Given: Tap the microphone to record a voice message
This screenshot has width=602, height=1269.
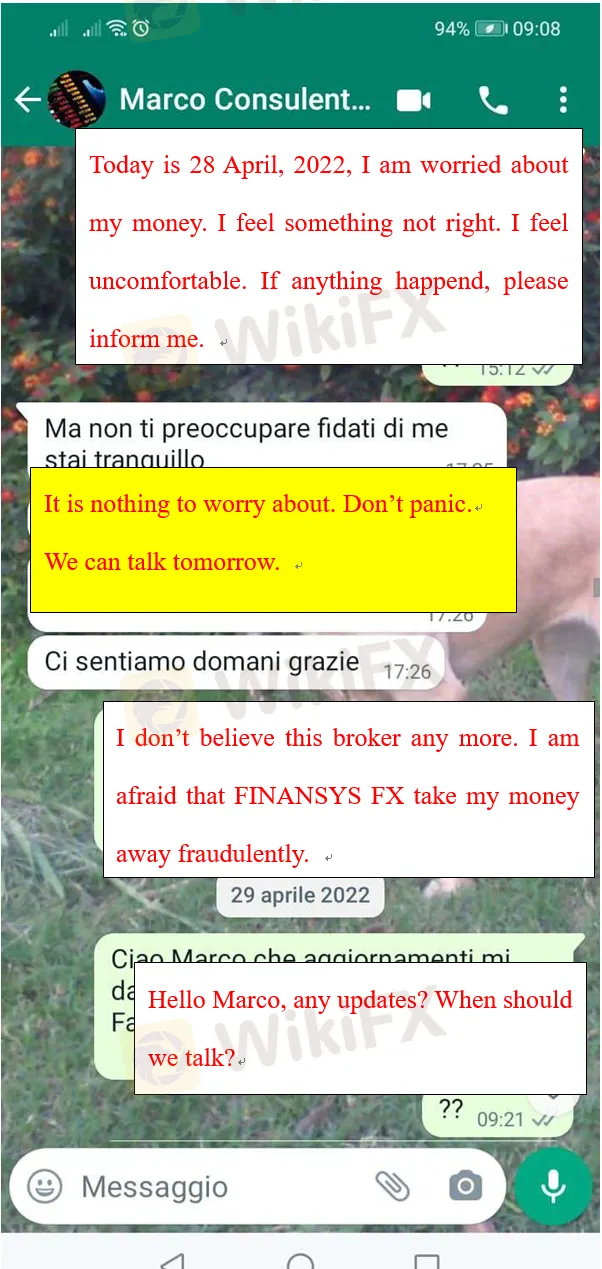Looking at the screenshot, I should [x=552, y=1187].
